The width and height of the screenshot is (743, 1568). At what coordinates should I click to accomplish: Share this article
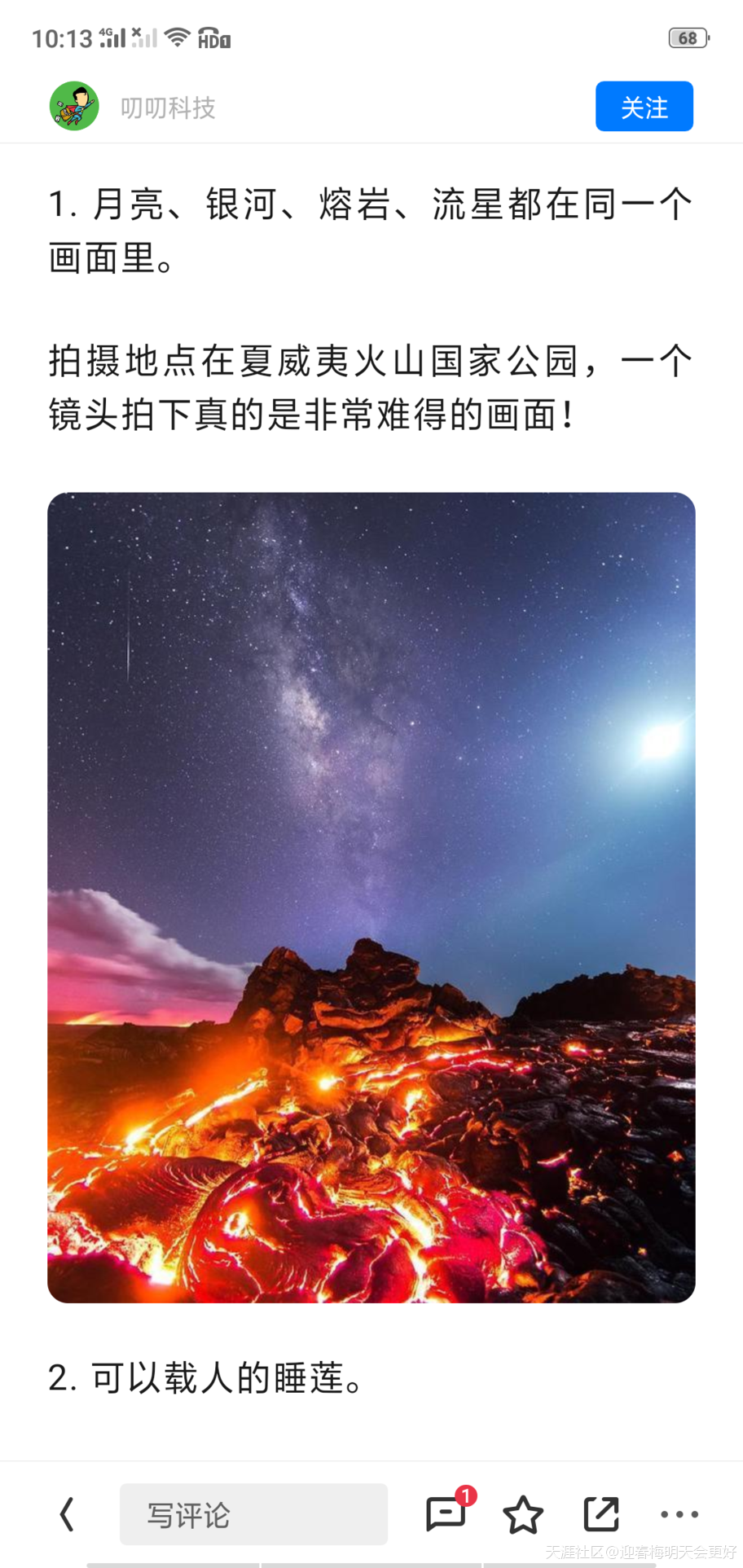click(601, 1514)
